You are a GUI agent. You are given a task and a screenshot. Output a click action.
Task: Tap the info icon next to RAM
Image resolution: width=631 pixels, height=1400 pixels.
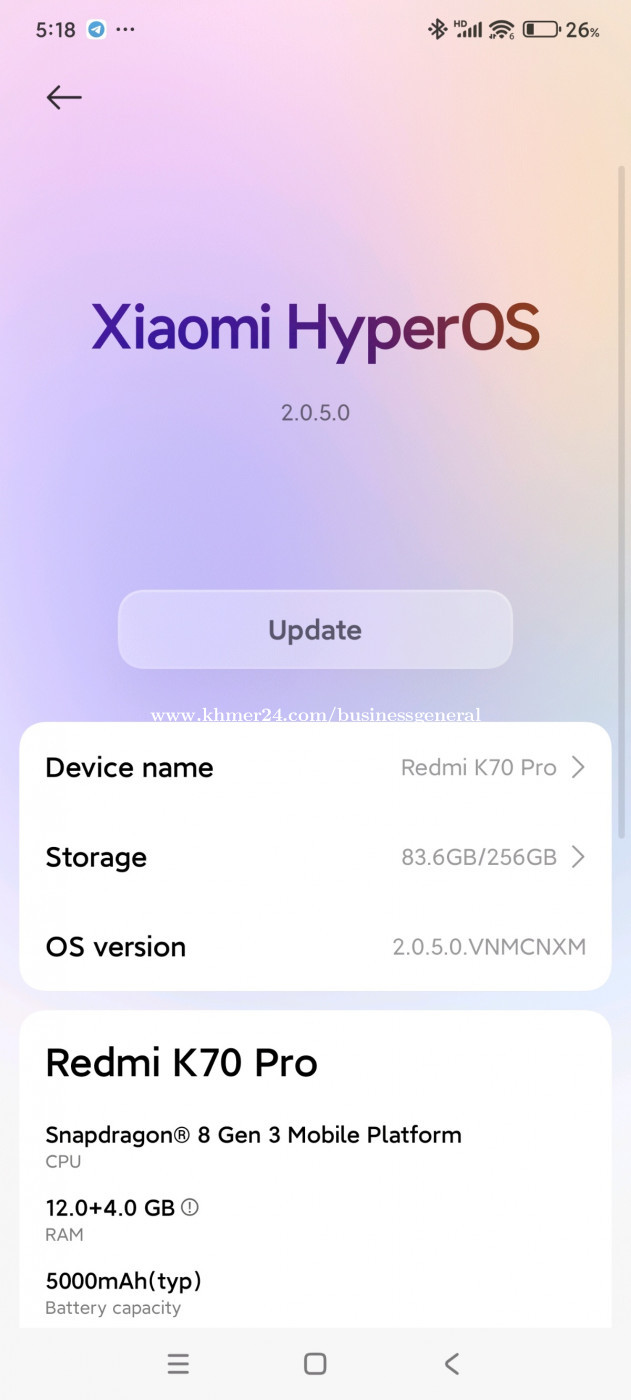click(x=190, y=1207)
